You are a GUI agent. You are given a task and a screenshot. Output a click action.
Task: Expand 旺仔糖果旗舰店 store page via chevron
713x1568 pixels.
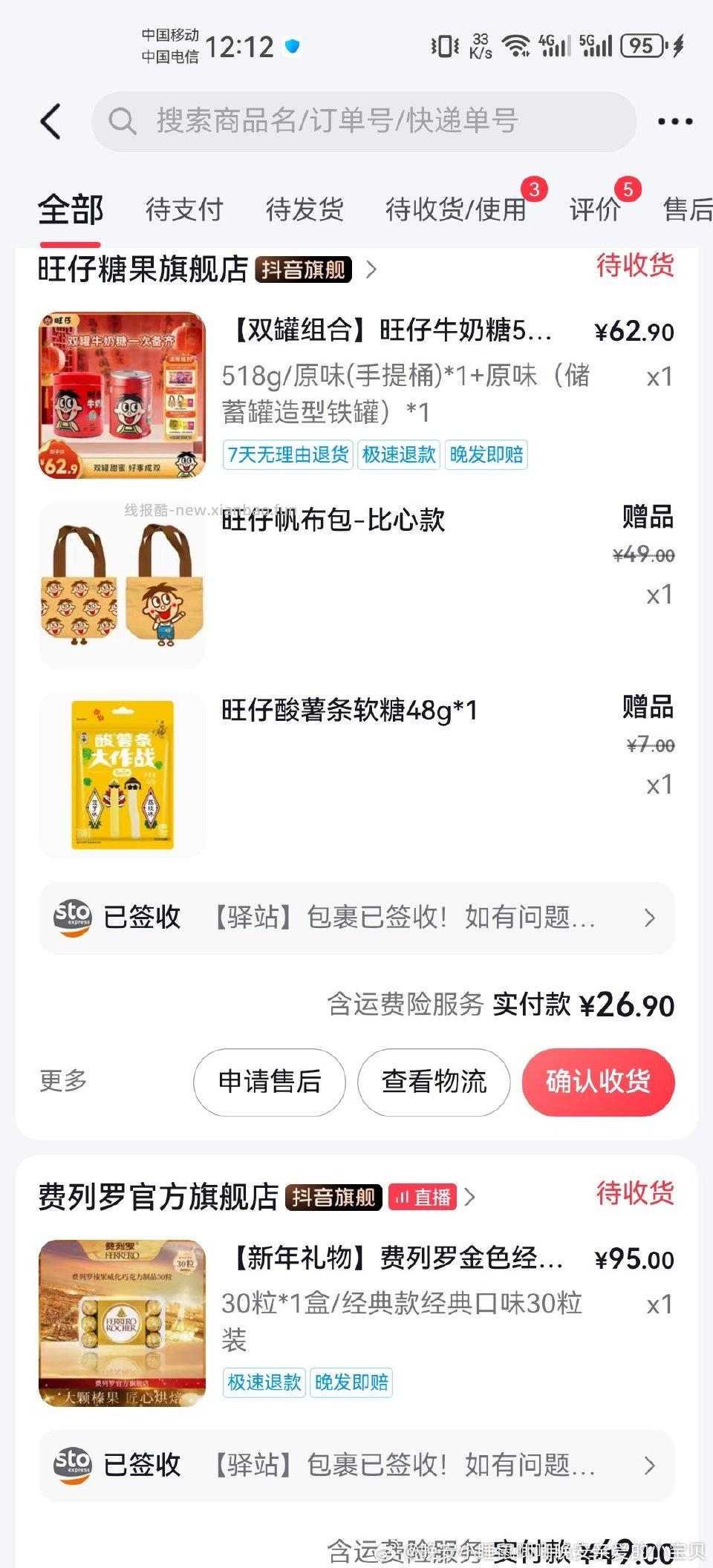click(373, 270)
